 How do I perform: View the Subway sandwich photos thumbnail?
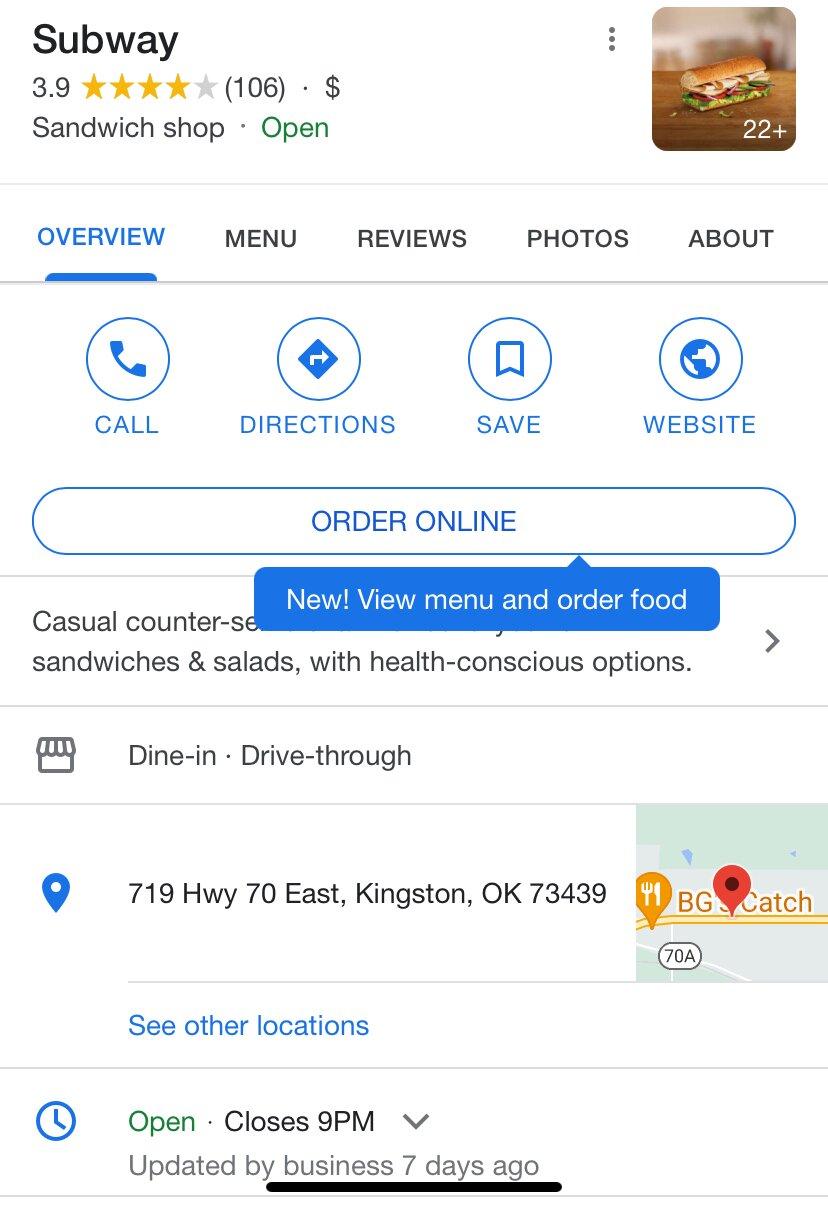click(x=723, y=80)
